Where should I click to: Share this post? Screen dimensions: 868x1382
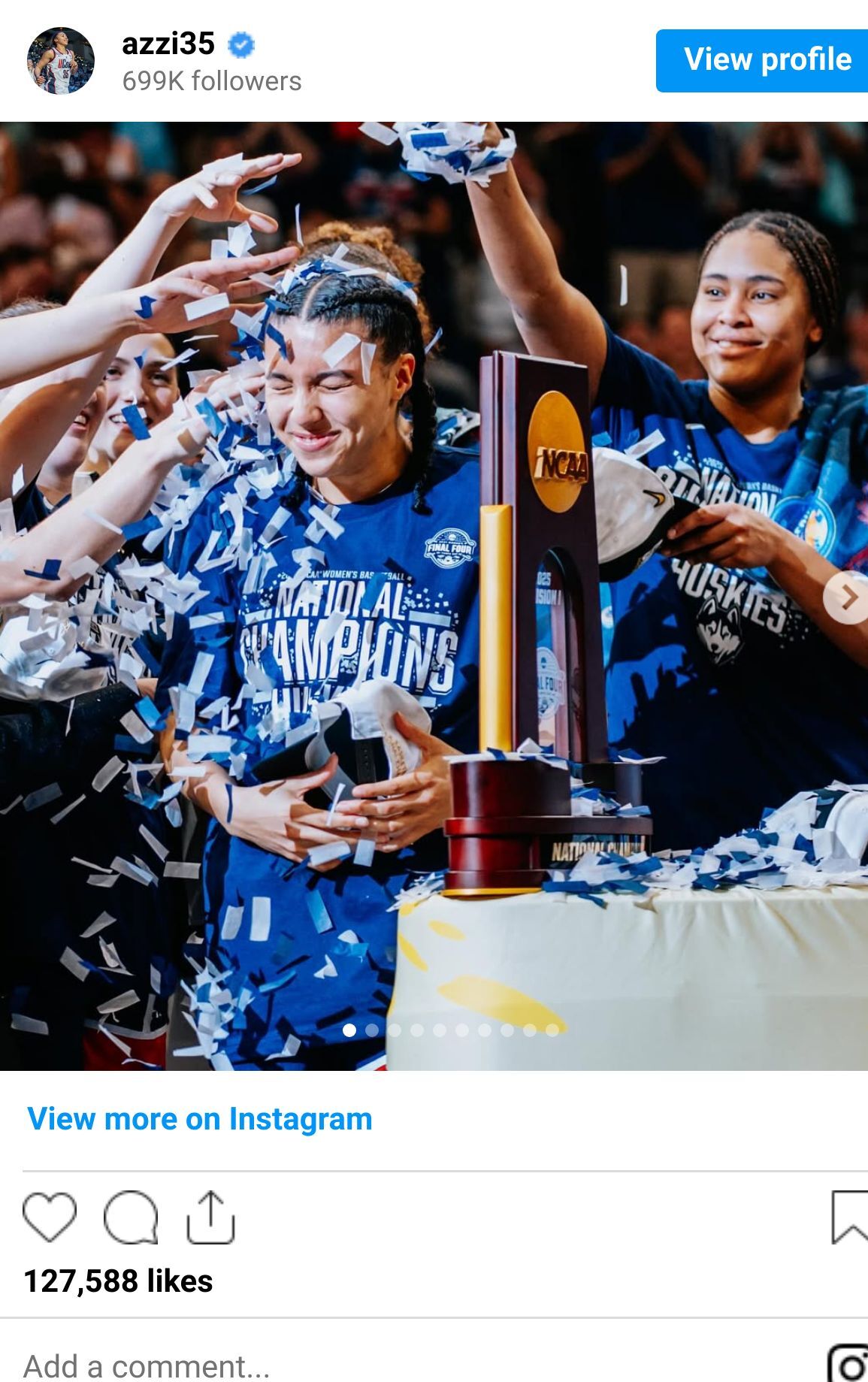tap(210, 1217)
